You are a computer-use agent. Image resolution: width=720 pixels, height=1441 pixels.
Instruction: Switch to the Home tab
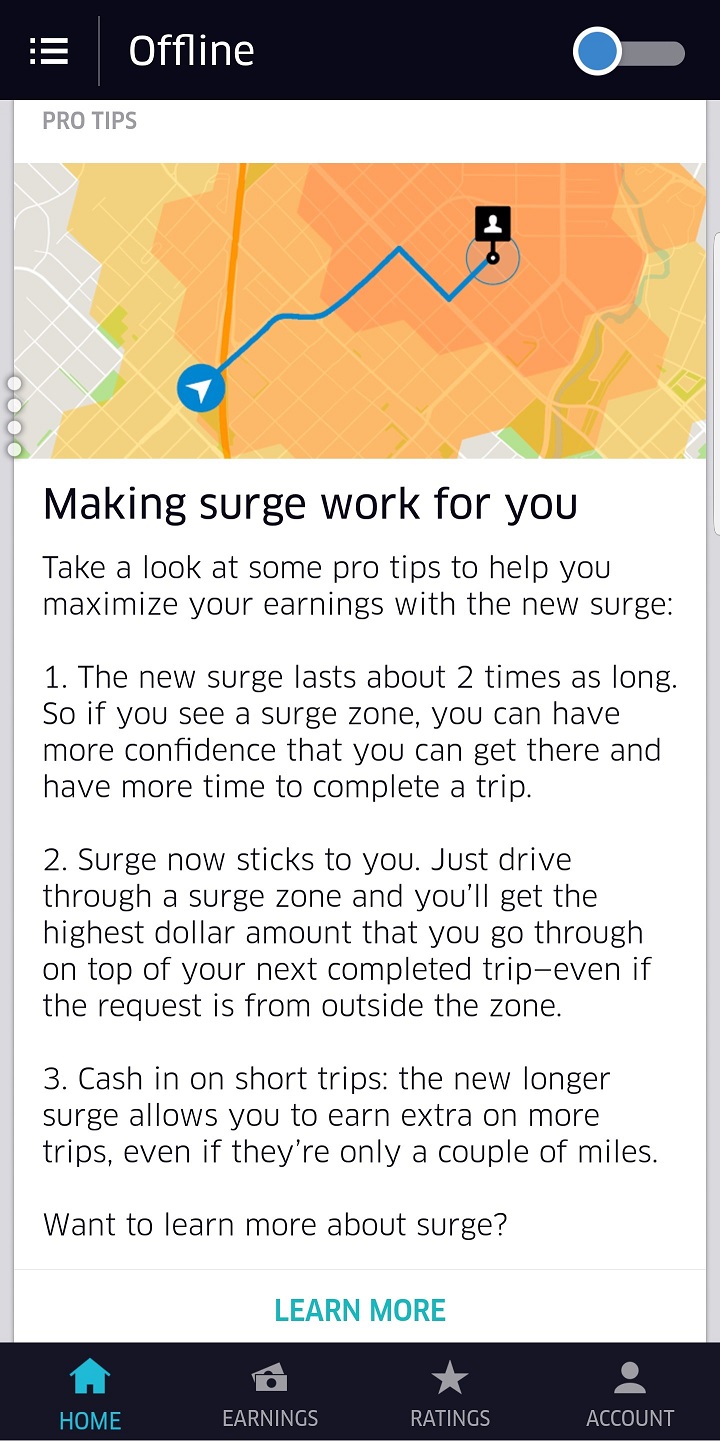click(90, 1394)
